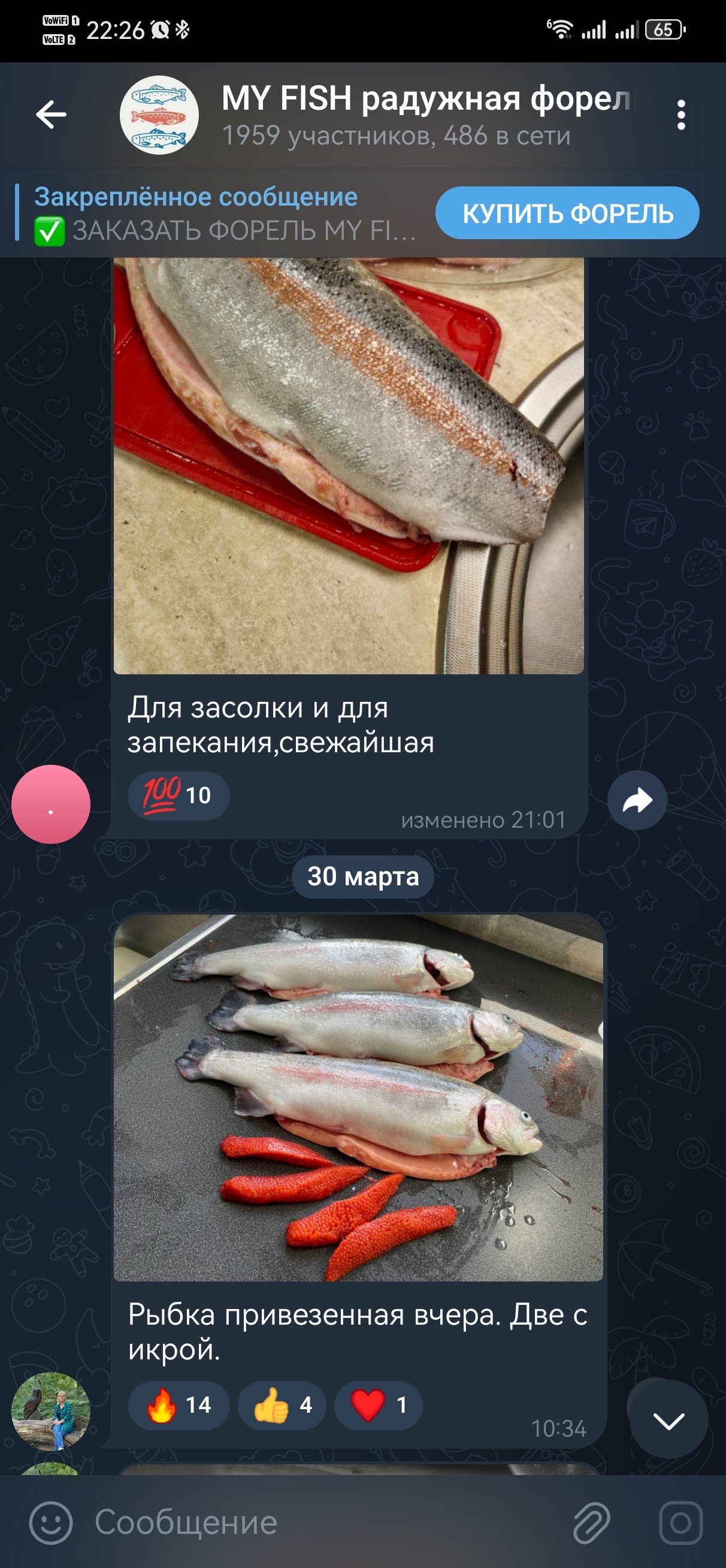Viewport: 726px width, 1568px height.
Task: Tap the КУПИТЬ ФОРЕЛЬ button
Action: click(x=567, y=213)
